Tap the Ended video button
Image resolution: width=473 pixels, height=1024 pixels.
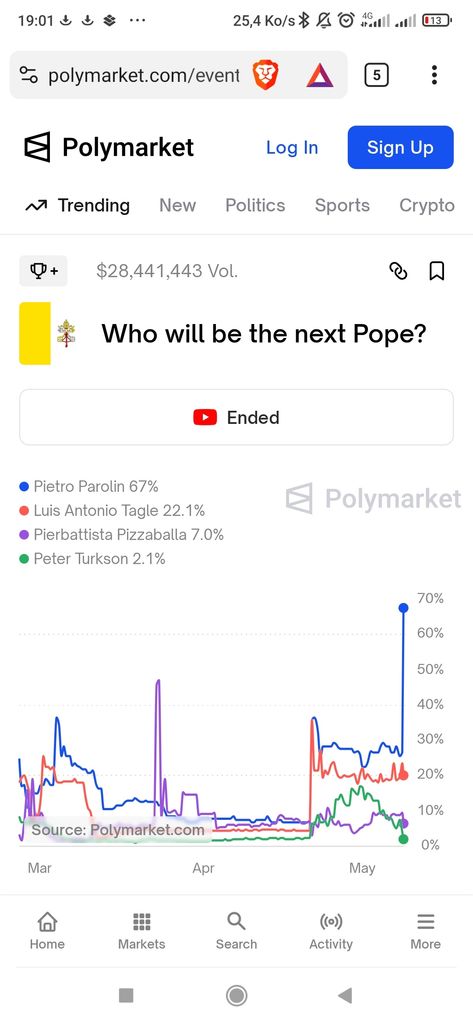[x=236, y=417]
